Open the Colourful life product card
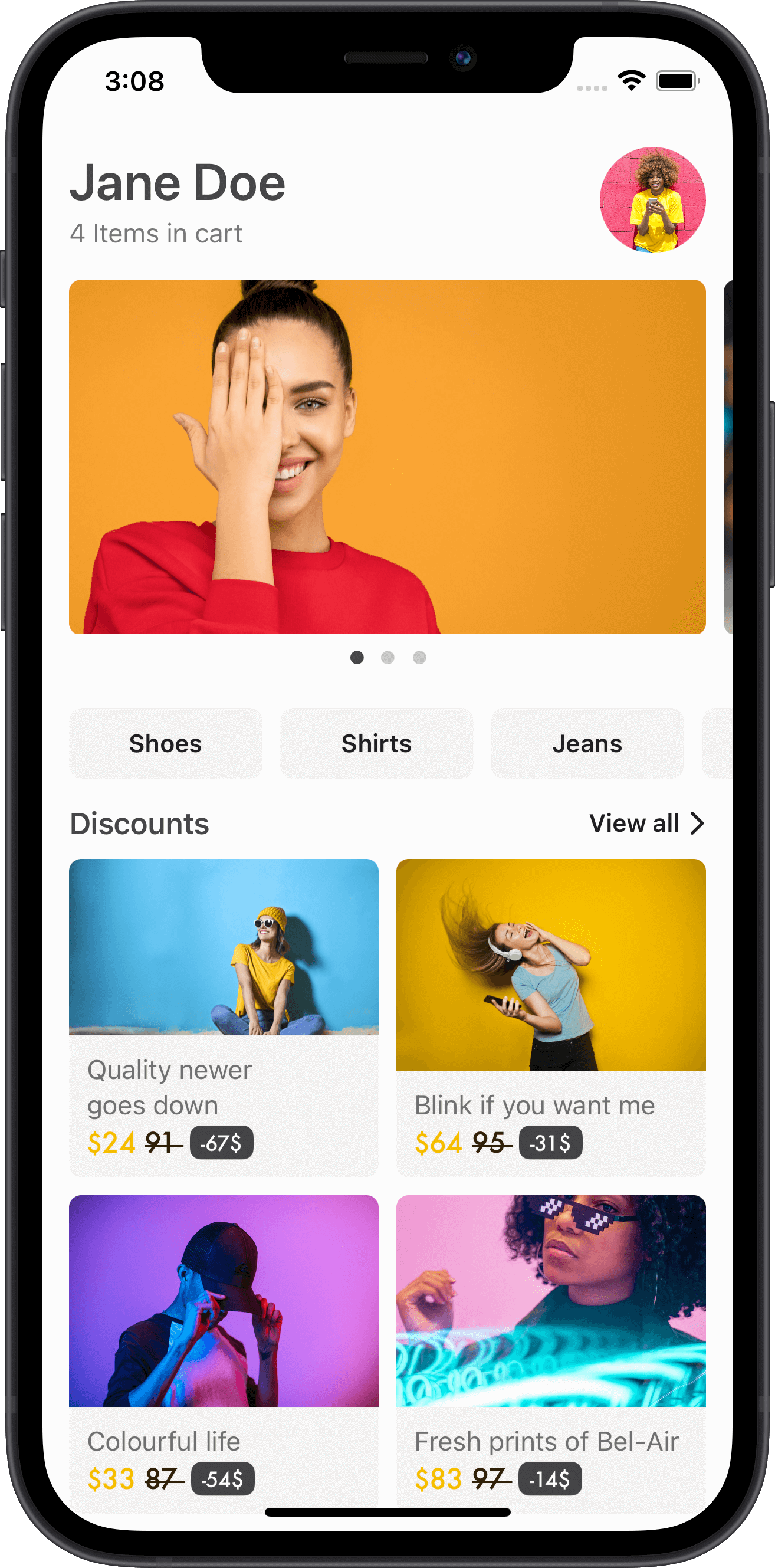 [x=224, y=1352]
